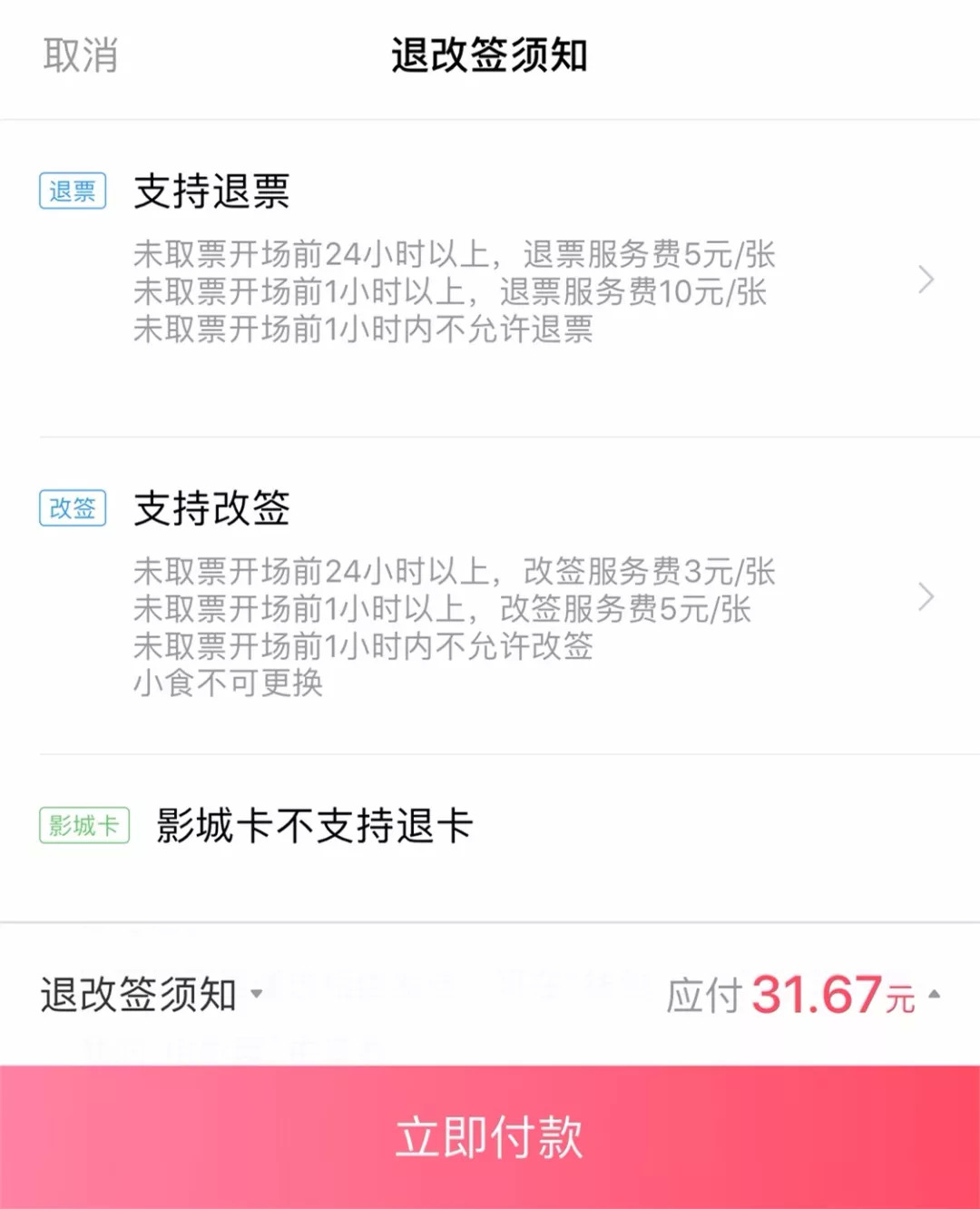Screen dimensions: 980x1209
Task: Tap 取消 to close the sheet
Action: 81,55
